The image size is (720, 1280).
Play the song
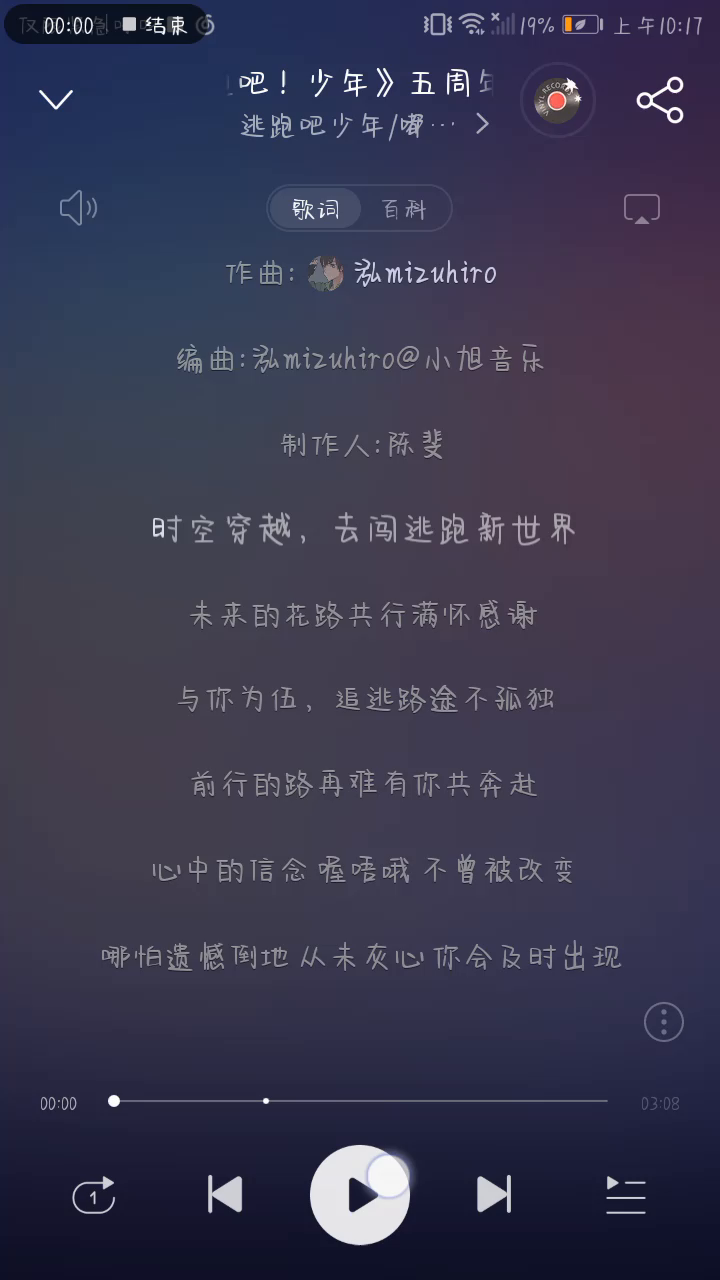click(360, 1195)
